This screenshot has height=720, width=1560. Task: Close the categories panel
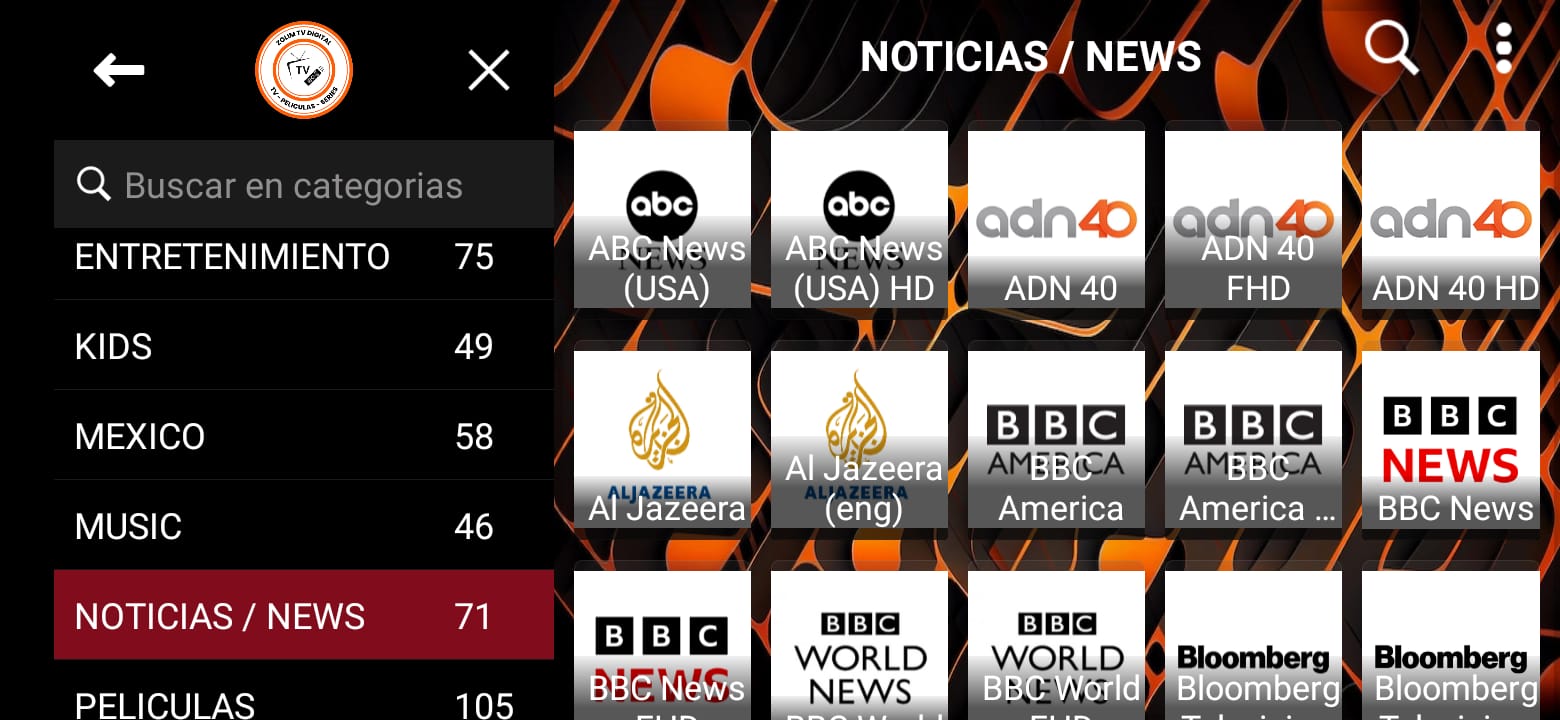489,70
